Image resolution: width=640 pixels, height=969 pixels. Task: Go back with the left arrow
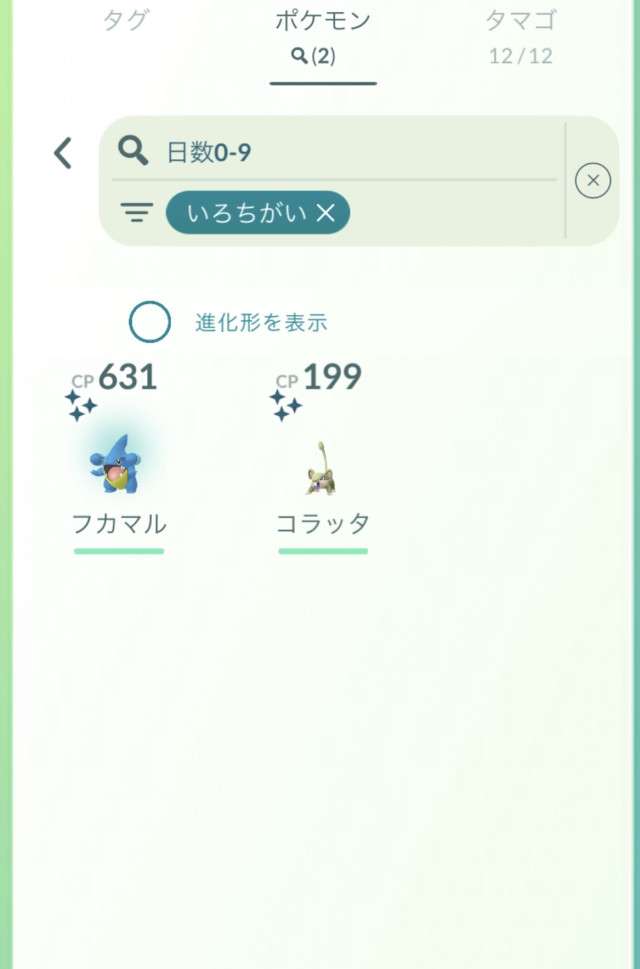(63, 153)
